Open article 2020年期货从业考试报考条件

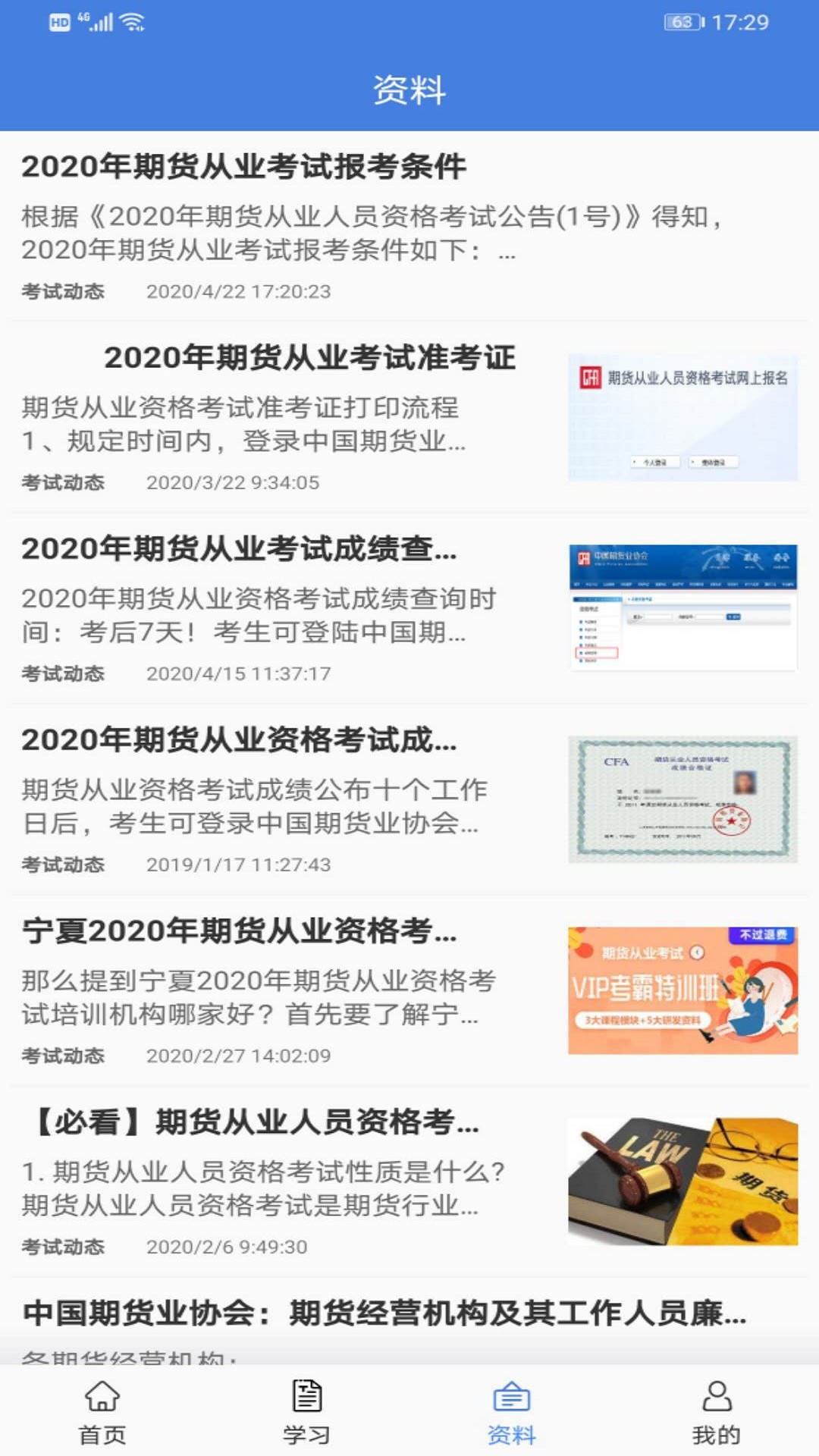tap(244, 168)
